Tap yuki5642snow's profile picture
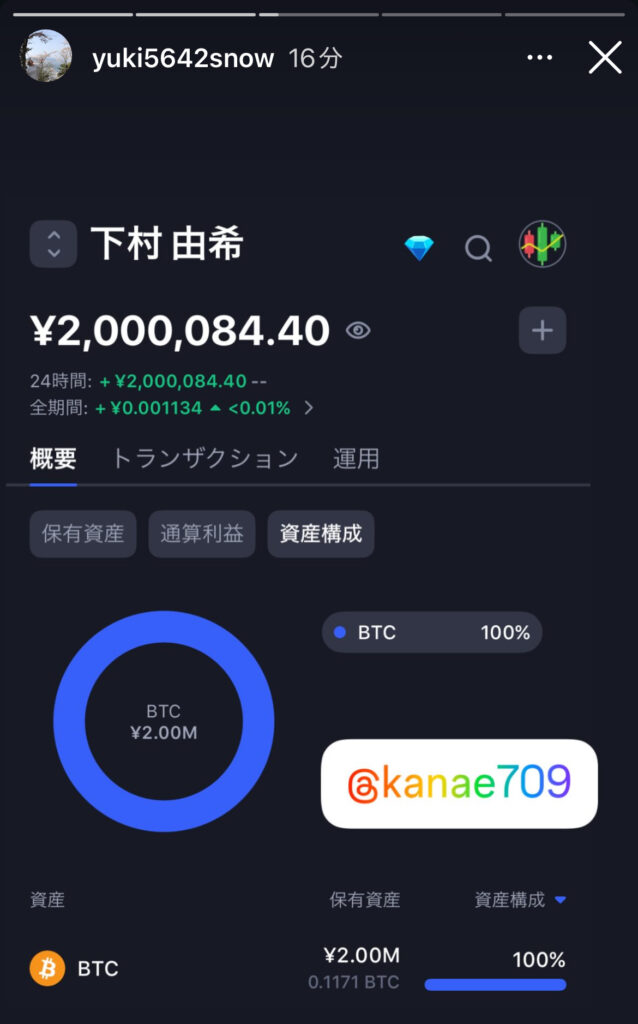This screenshot has height=1024, width=638. [x=46, y=56]
